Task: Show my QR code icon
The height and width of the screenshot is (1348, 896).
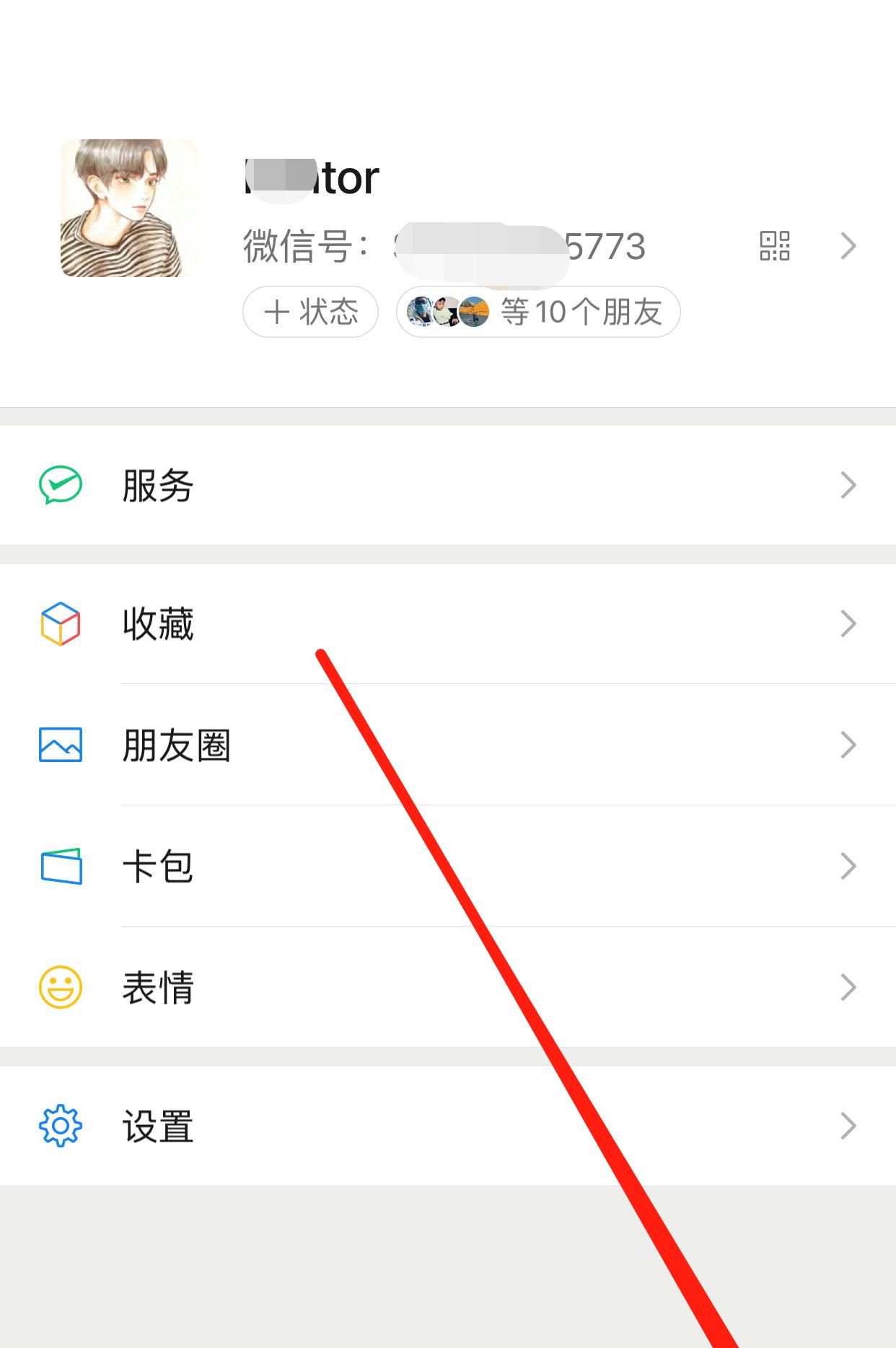Action: click(x=774, y=246)
